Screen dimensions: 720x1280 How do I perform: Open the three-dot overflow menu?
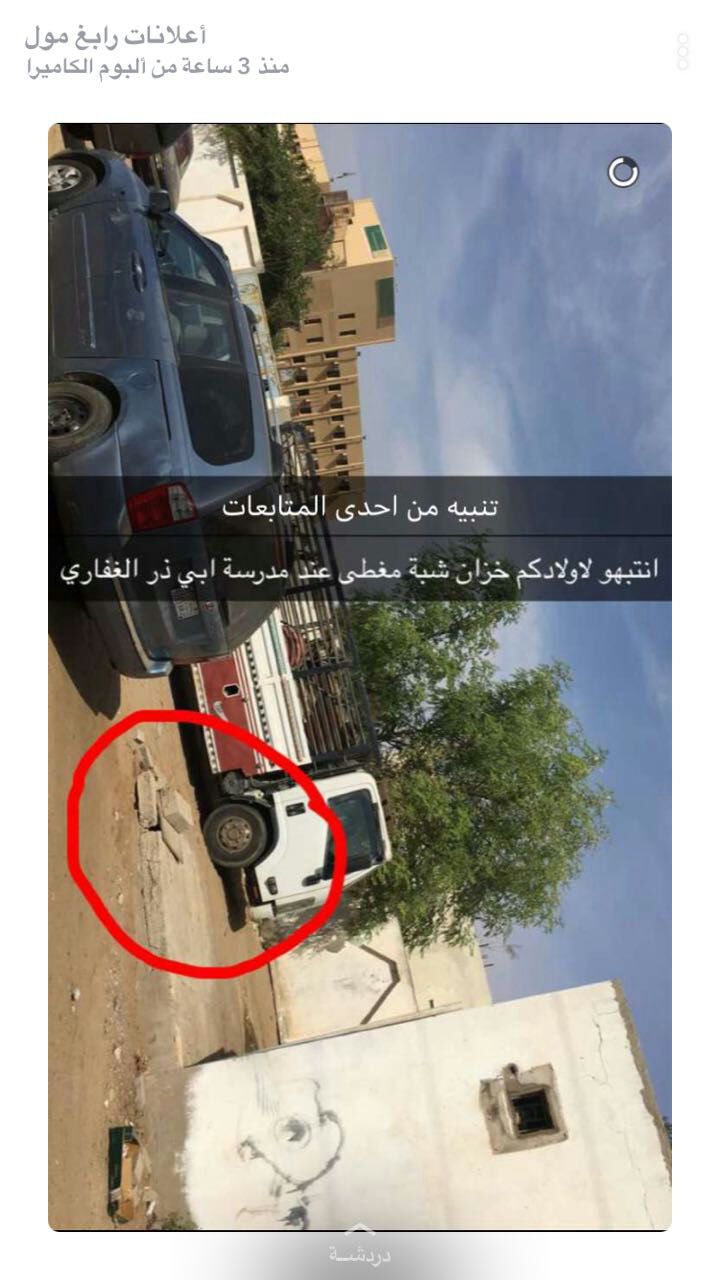(x=683, y=52)
